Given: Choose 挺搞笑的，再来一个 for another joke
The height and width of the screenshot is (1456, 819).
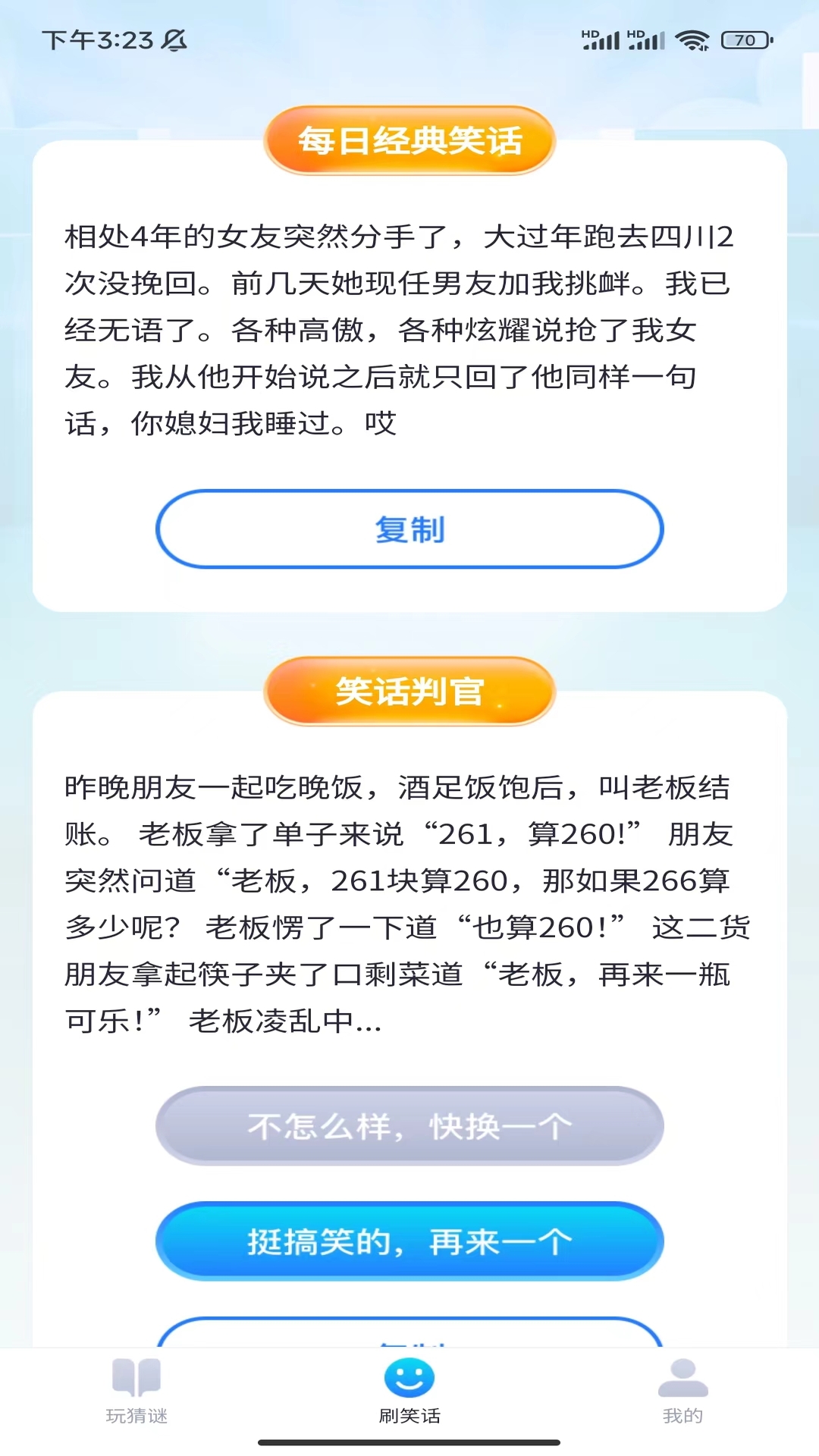Looking at the screenshot, I should pyautogui.click(x=408, y=1242).
